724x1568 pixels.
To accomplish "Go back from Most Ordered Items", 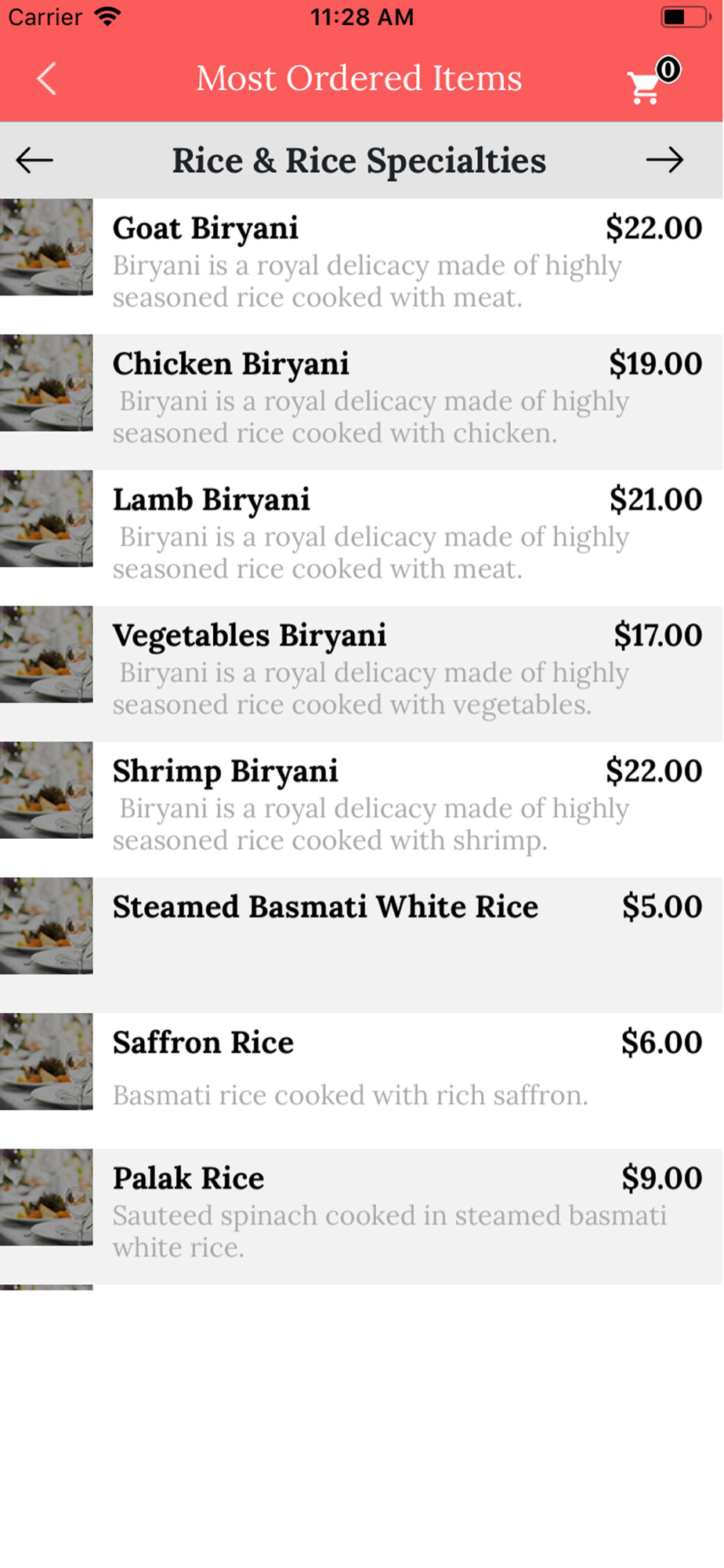I will click(47, 78).
